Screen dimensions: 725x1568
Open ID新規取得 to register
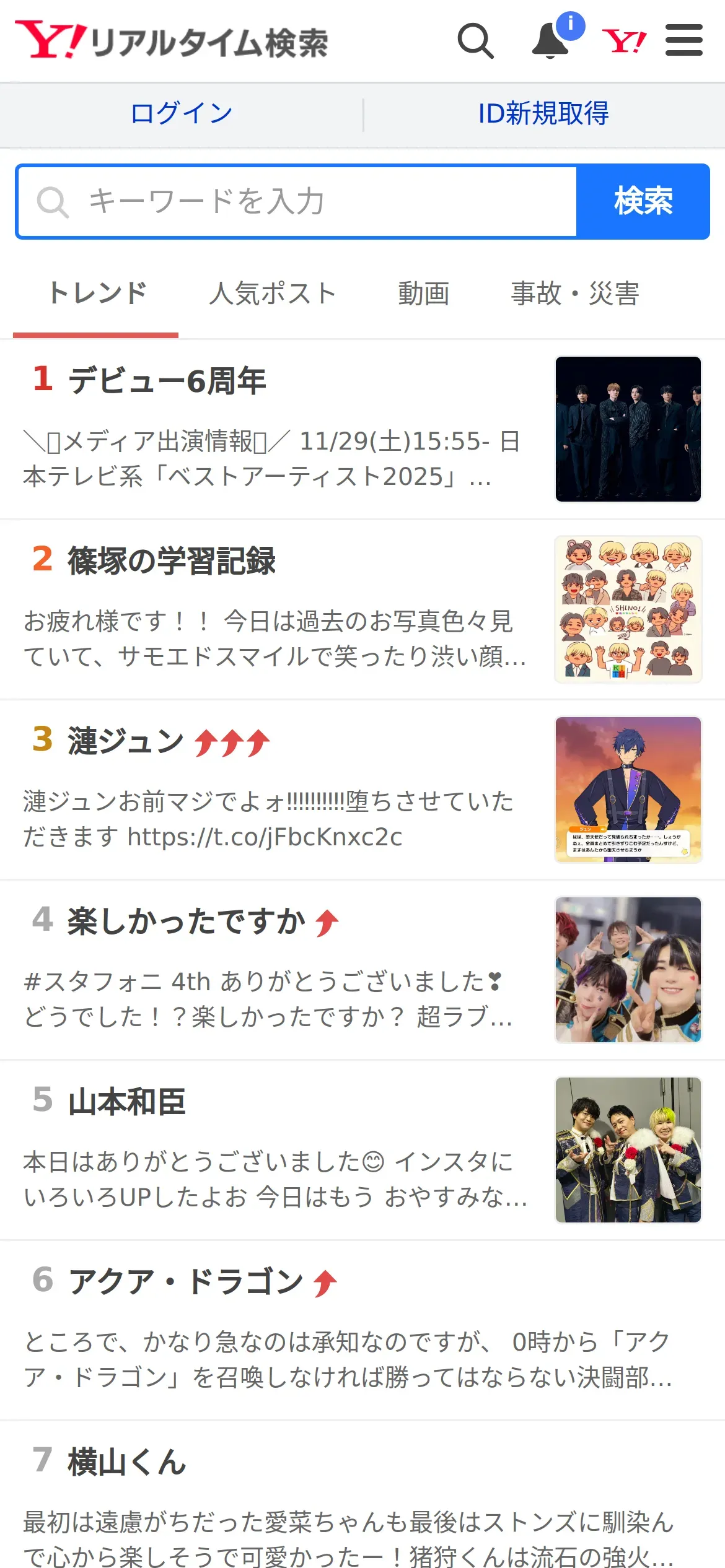click(543, 114)
